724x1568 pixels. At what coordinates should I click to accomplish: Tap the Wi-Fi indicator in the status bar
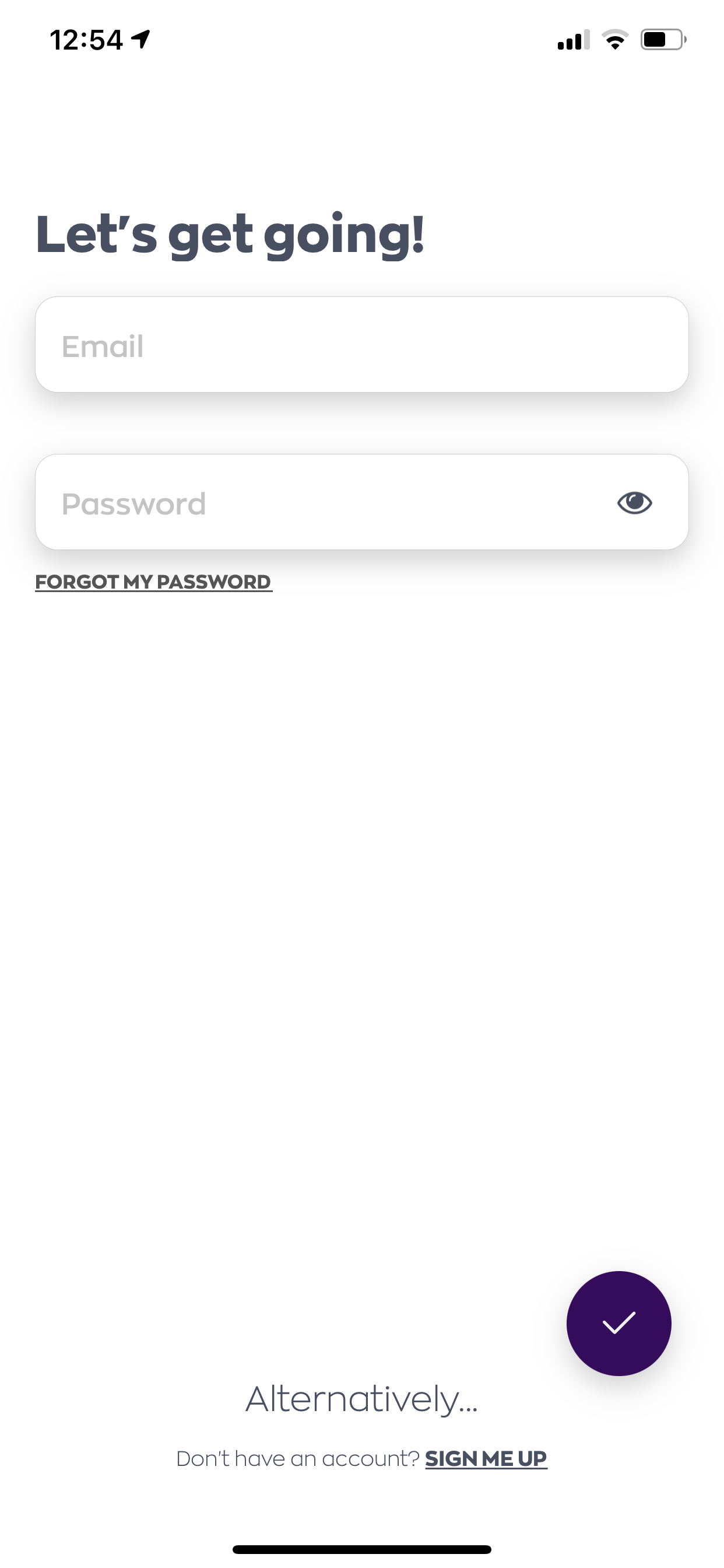pyautogui.click(x=614, y=40)
